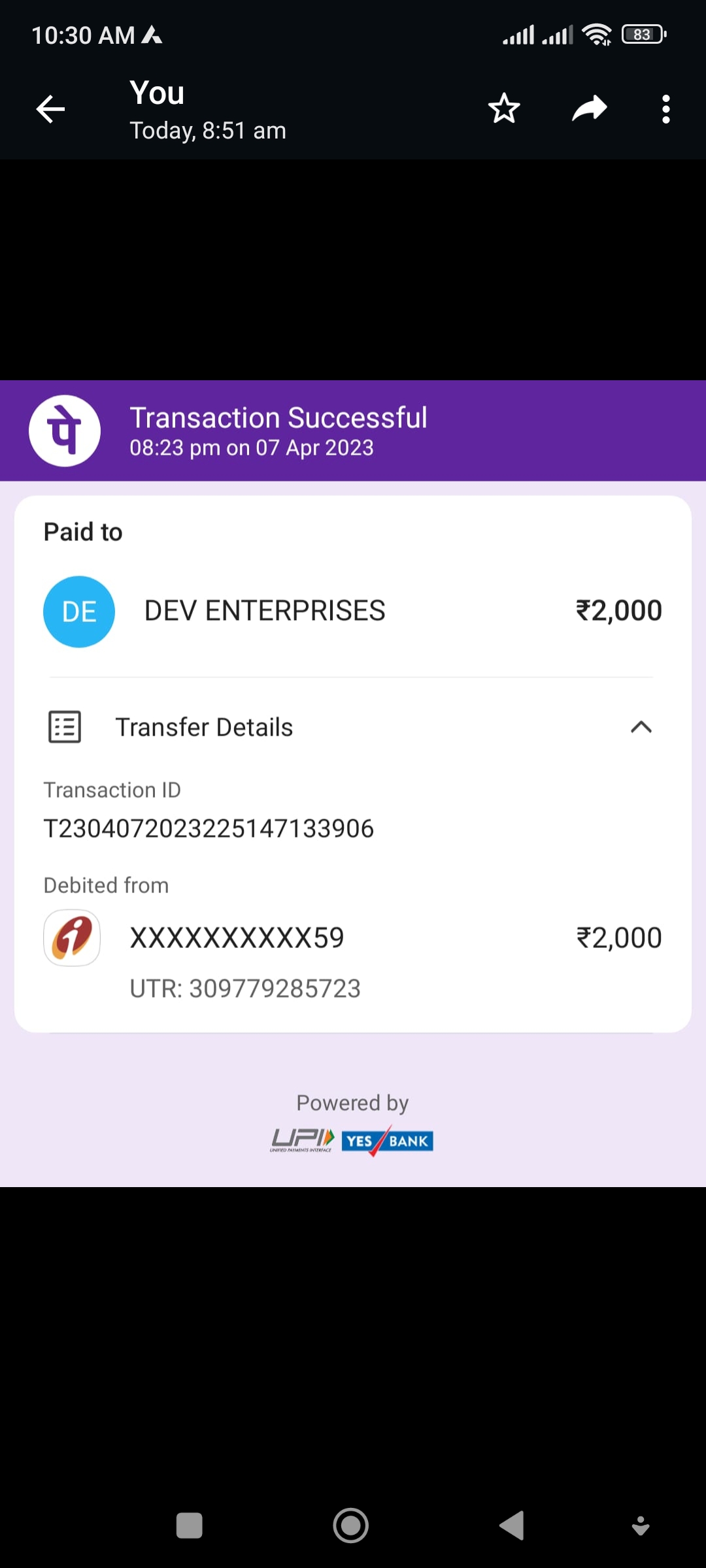Screen dimensions: 706x1568
Task: Star this image message
Action: pyautogui.click(x=504, y=108)
